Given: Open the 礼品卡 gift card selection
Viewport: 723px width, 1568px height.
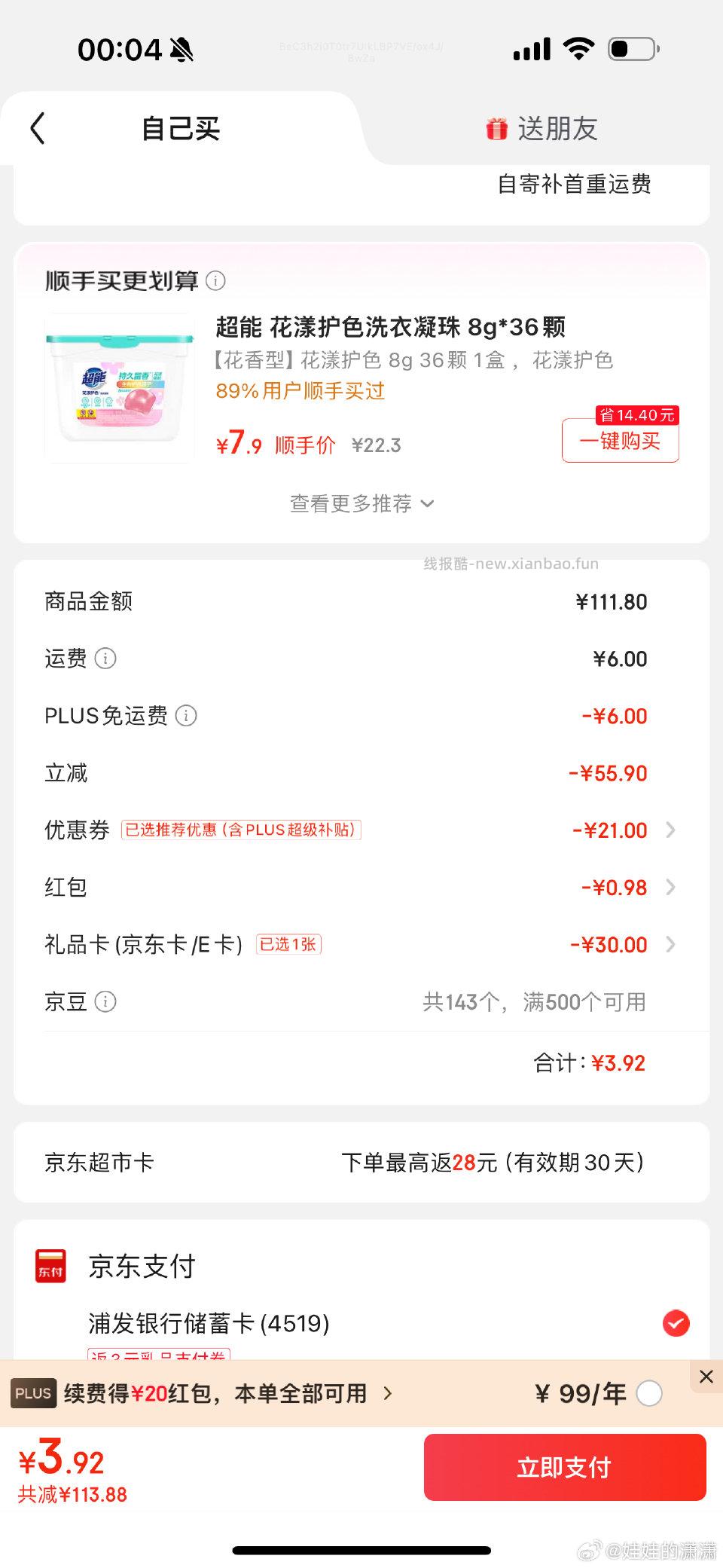Looking at the screenshot, I should (x=670, y=945).
